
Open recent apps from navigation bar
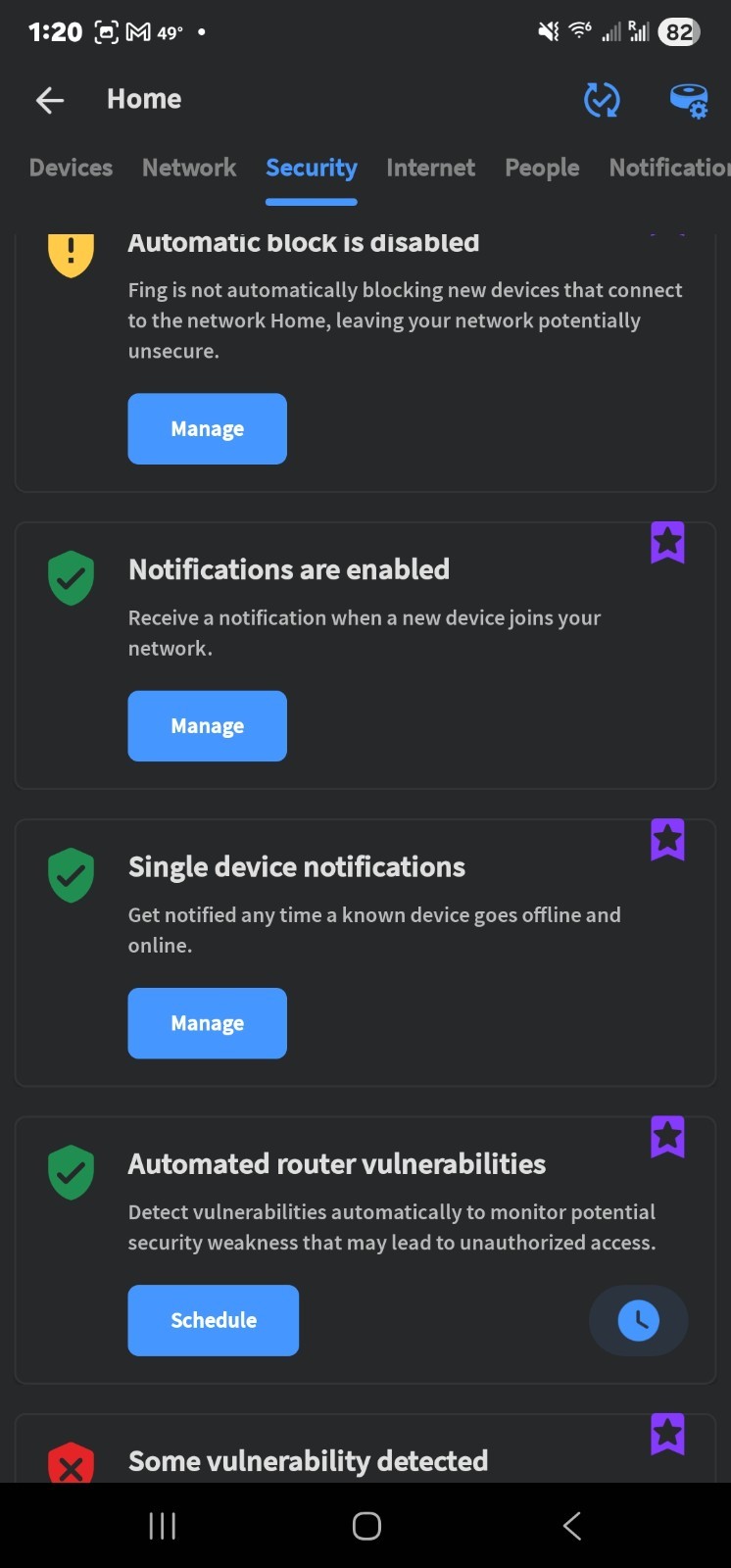162,1525
